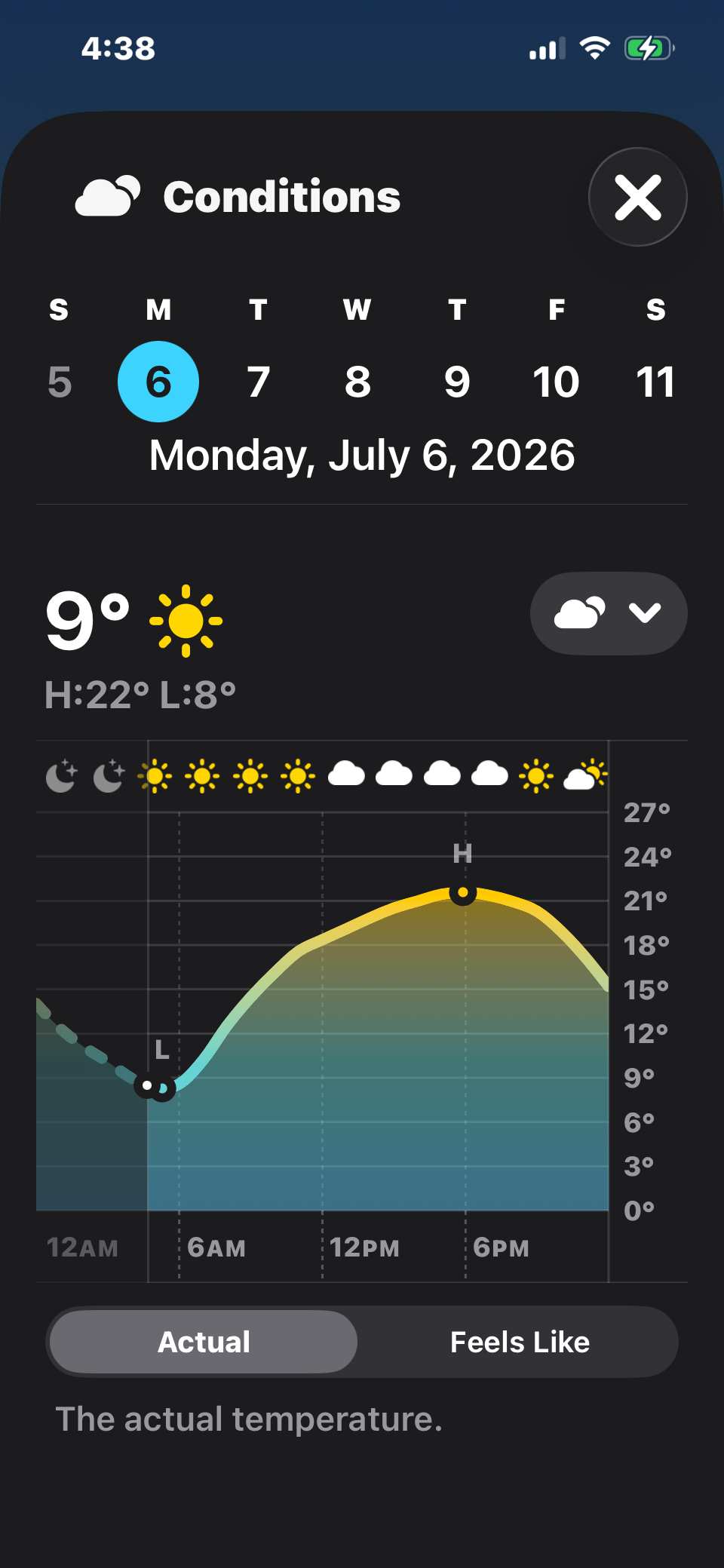The image size is (724, 1568).
Task: Select Saturday the 11th
Action: 655,382
